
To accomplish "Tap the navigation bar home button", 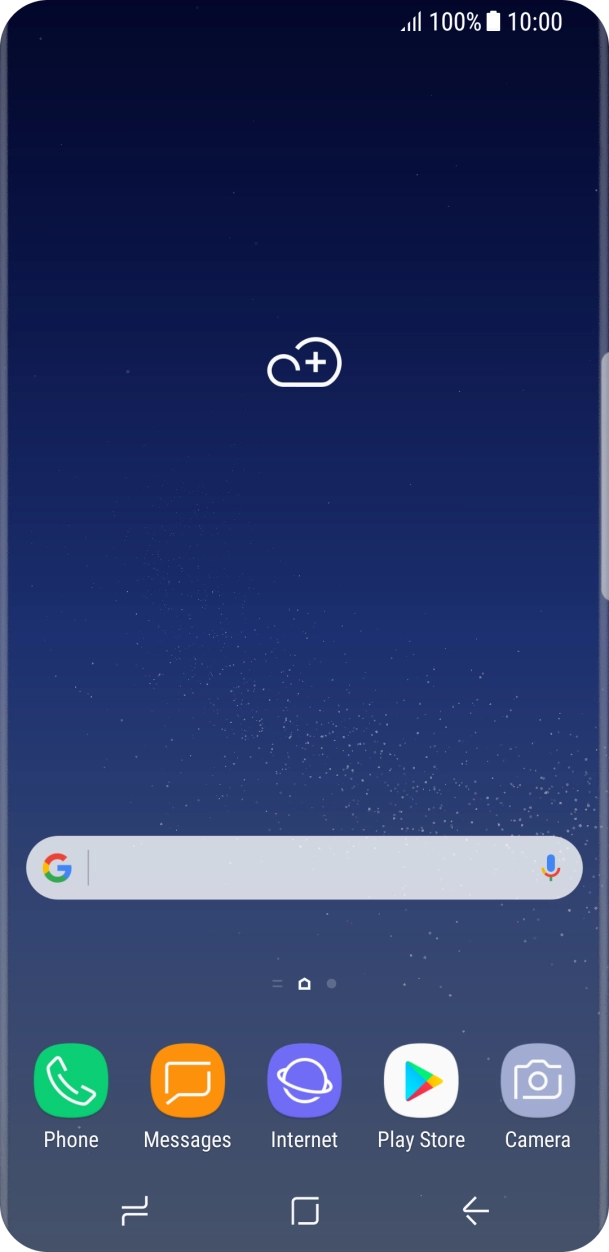I will point(304,1212).
